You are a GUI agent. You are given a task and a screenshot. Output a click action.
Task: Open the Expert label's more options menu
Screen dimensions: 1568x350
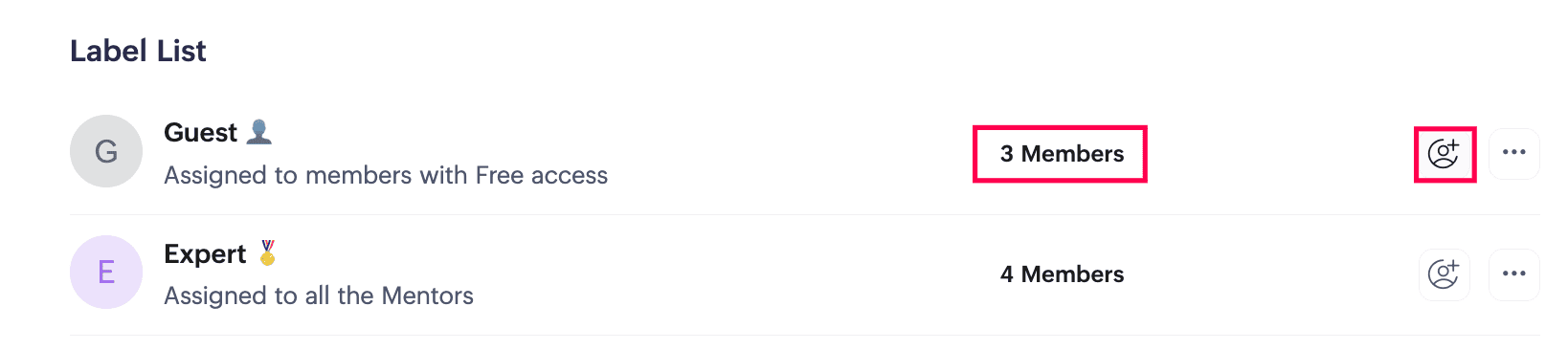pyautogui.click(x=1514, y=274)
